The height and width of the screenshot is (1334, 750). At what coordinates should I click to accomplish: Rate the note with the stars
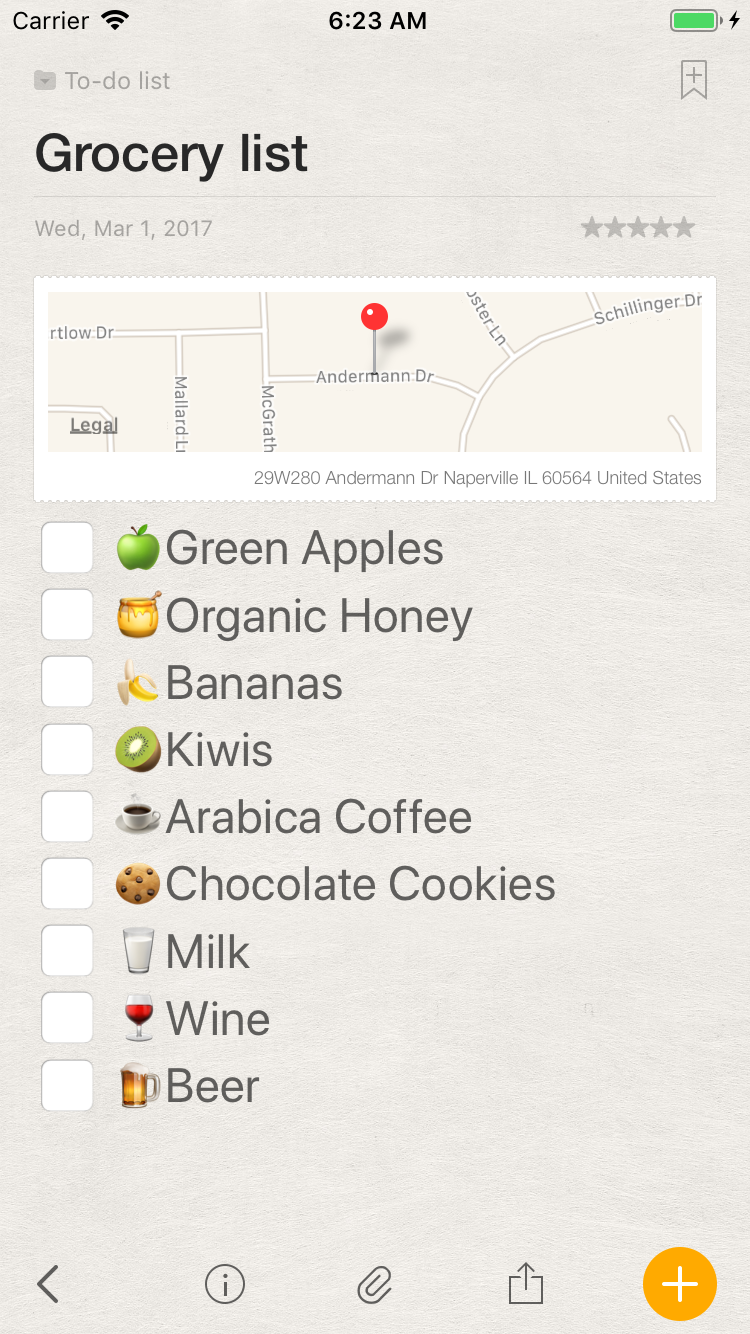tap(638, 228)
